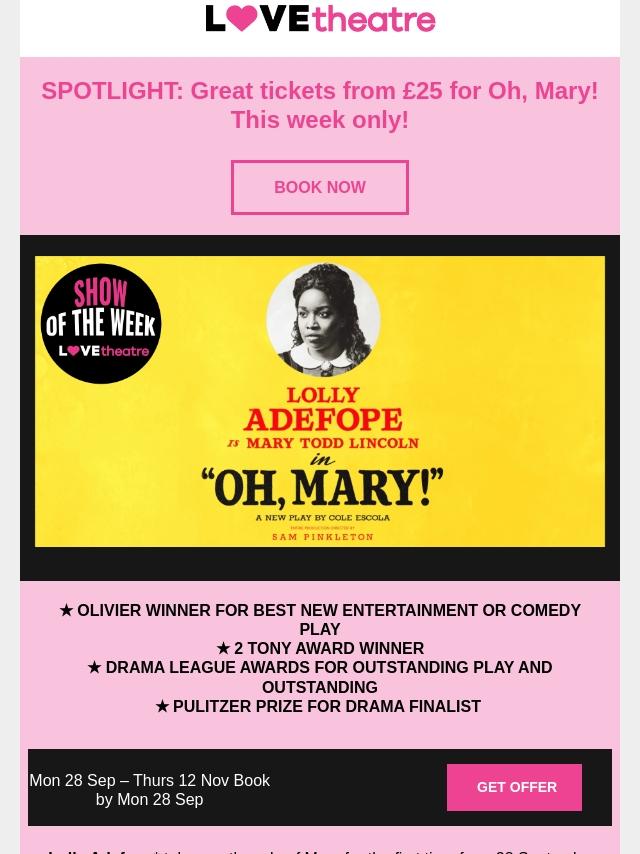Open the Oh, Mary! show banner
640x854 pixels.
pos(320,401)
